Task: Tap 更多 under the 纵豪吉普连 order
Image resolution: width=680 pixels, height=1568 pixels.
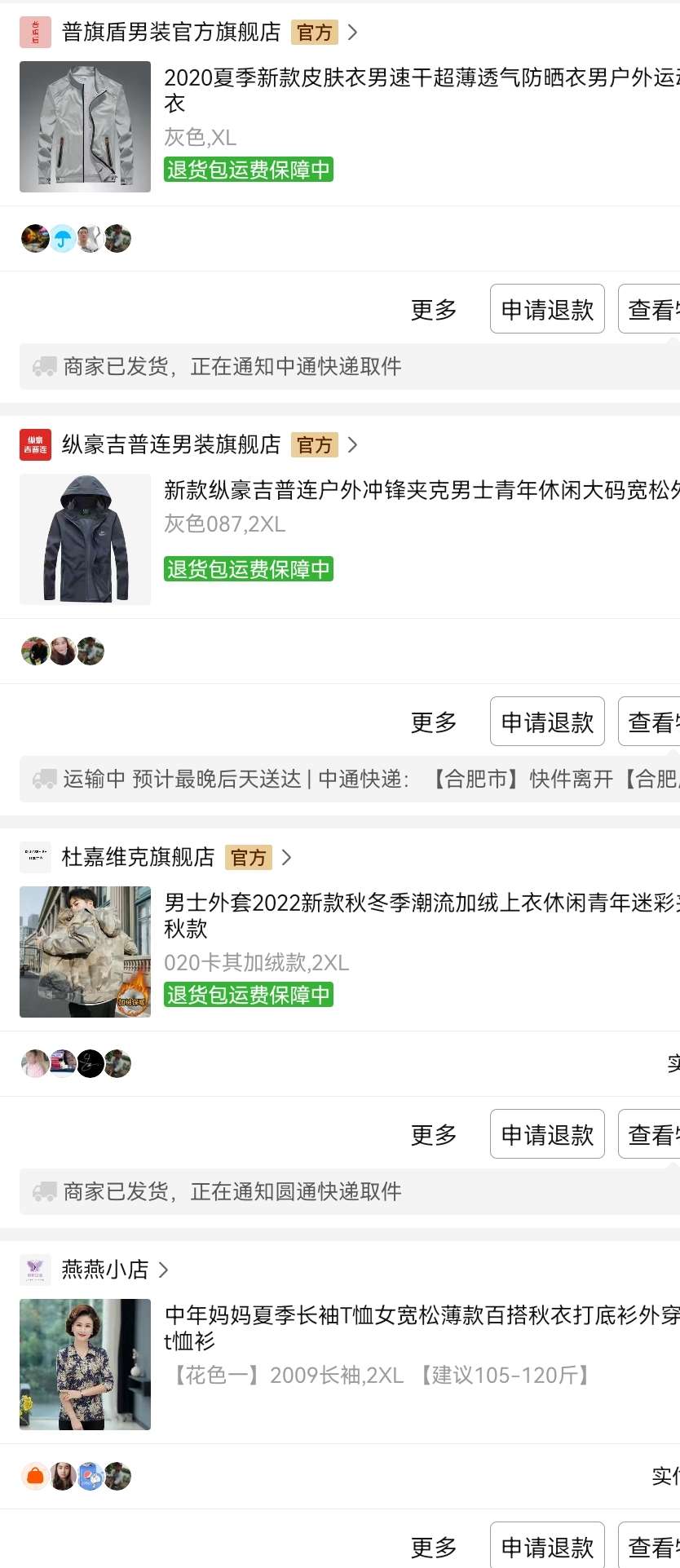Action: coord(433,722)
